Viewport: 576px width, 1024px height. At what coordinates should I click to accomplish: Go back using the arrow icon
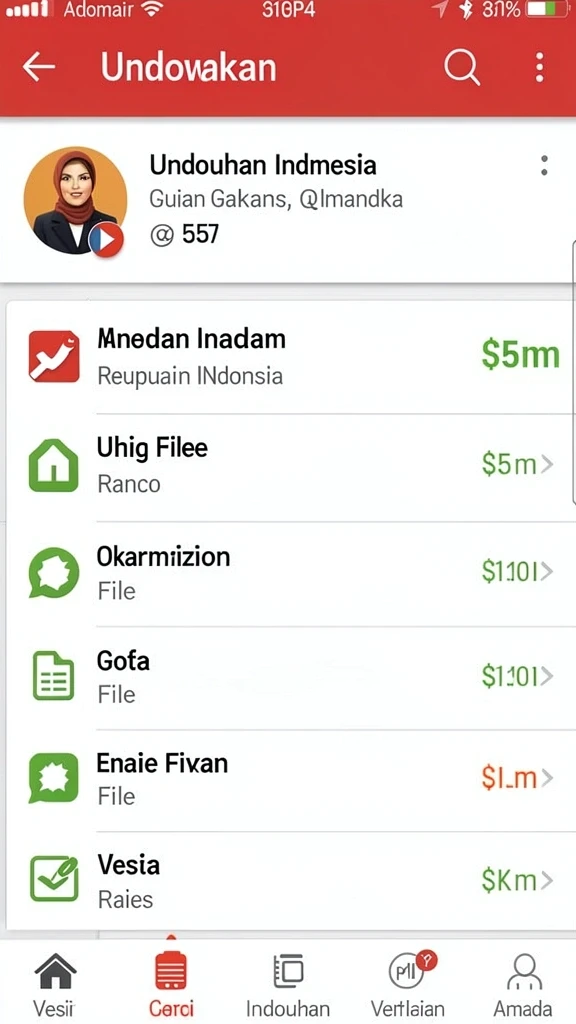tap(39, 67)
